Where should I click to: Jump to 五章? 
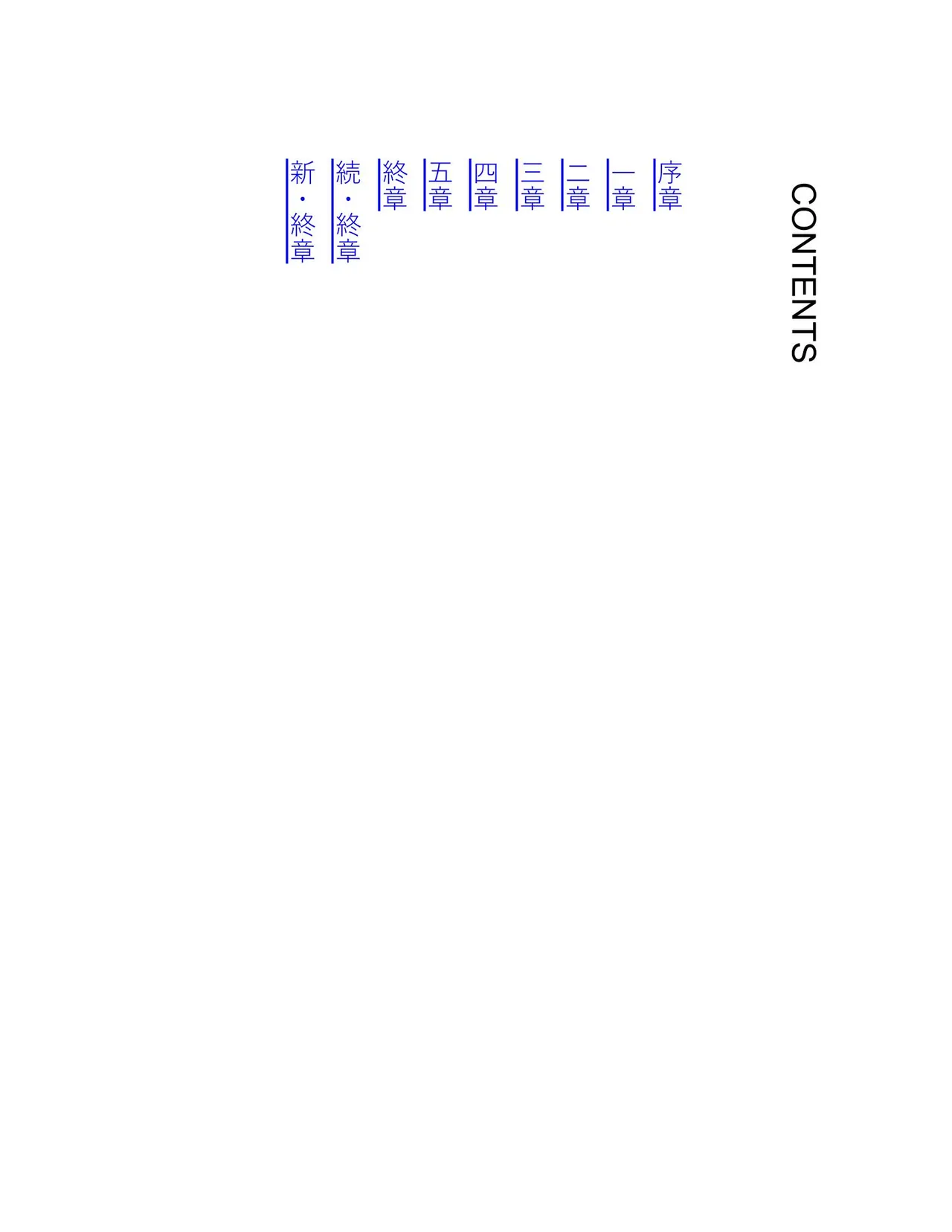[440, 185]
